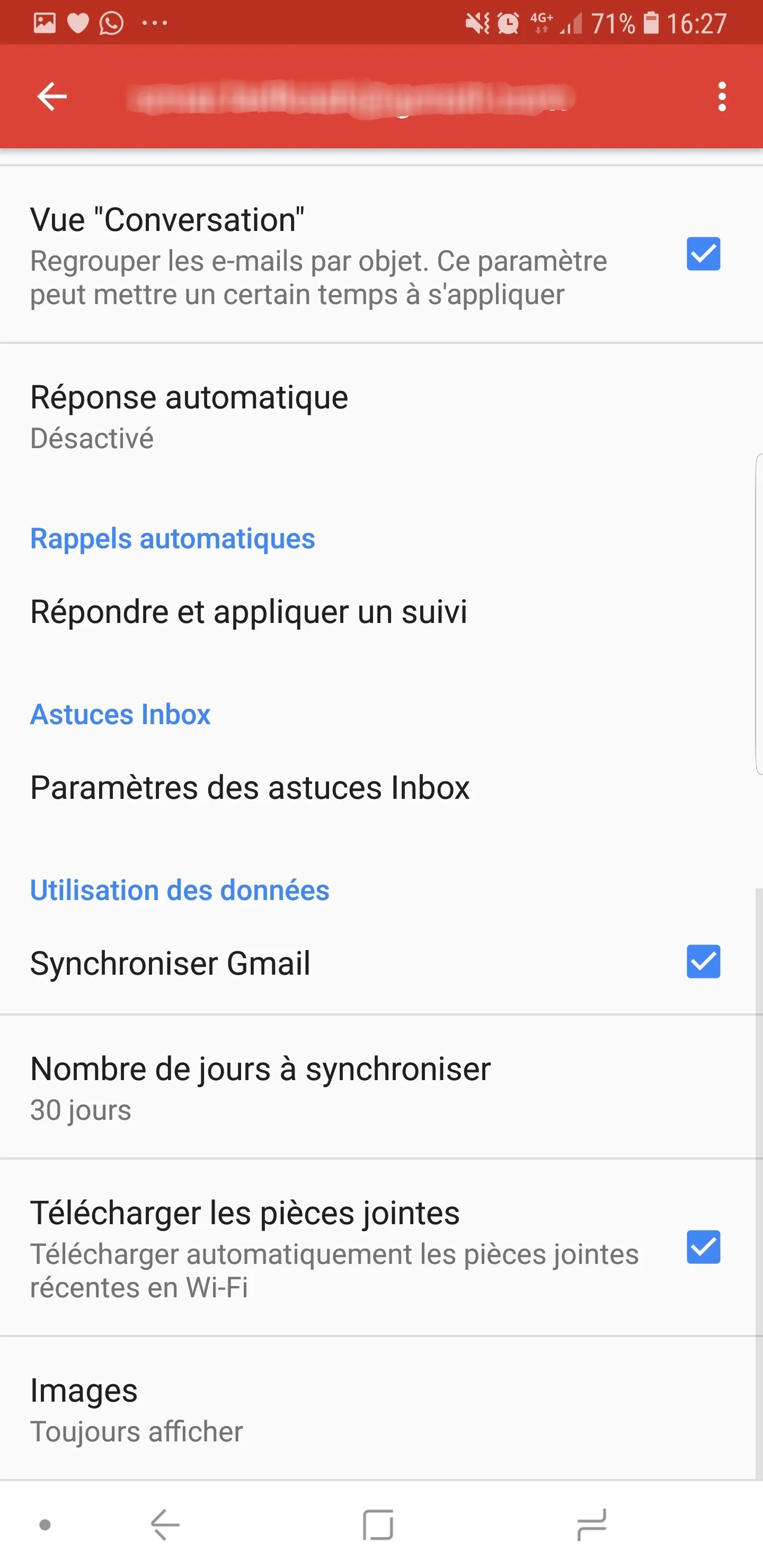Uncheck Télécharger les pièces jointes
Viewport: 763px width, 1568px height.
click(x=703, y=1246)
